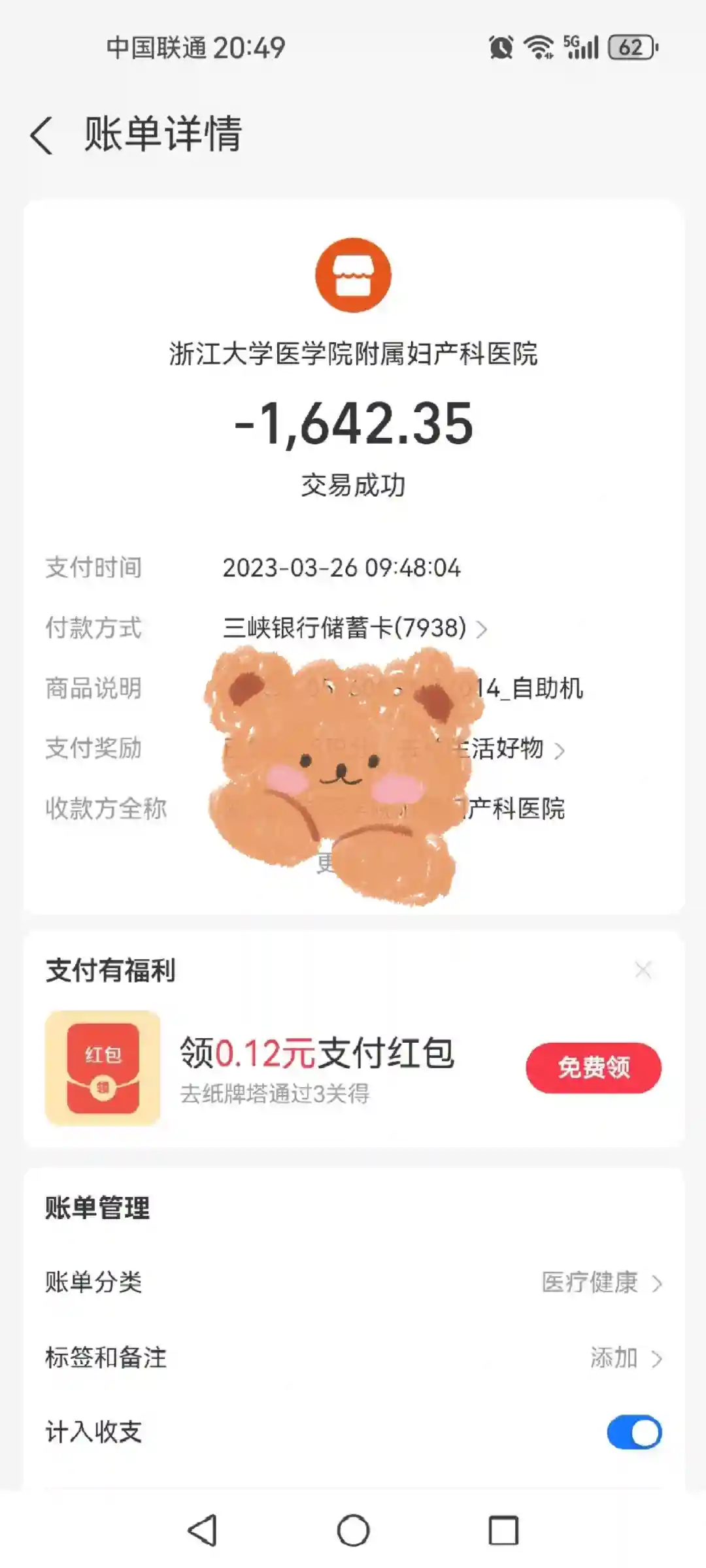Tap the 免费领 red packet button

593,1068
